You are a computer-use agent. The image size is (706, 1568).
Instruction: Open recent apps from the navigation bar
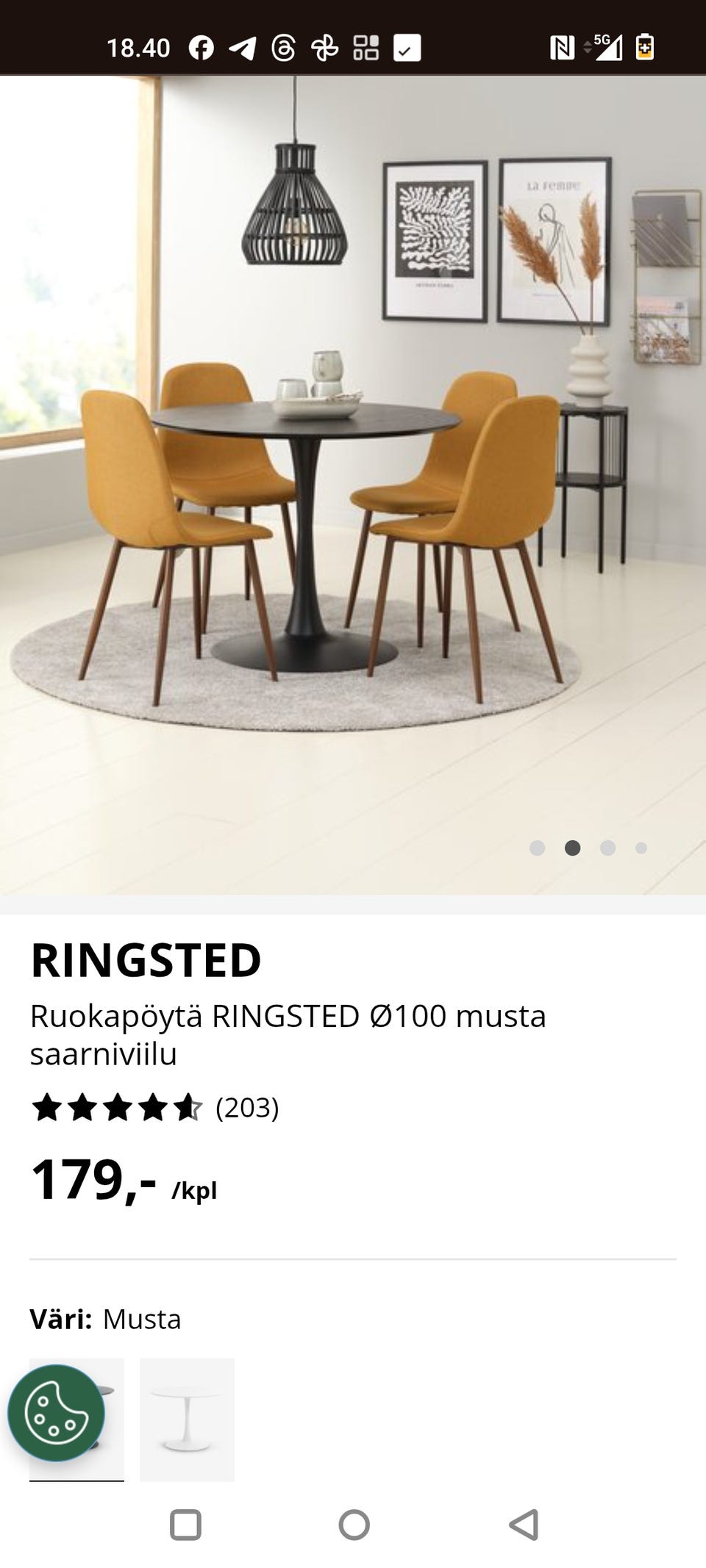tap(185, 1525)
